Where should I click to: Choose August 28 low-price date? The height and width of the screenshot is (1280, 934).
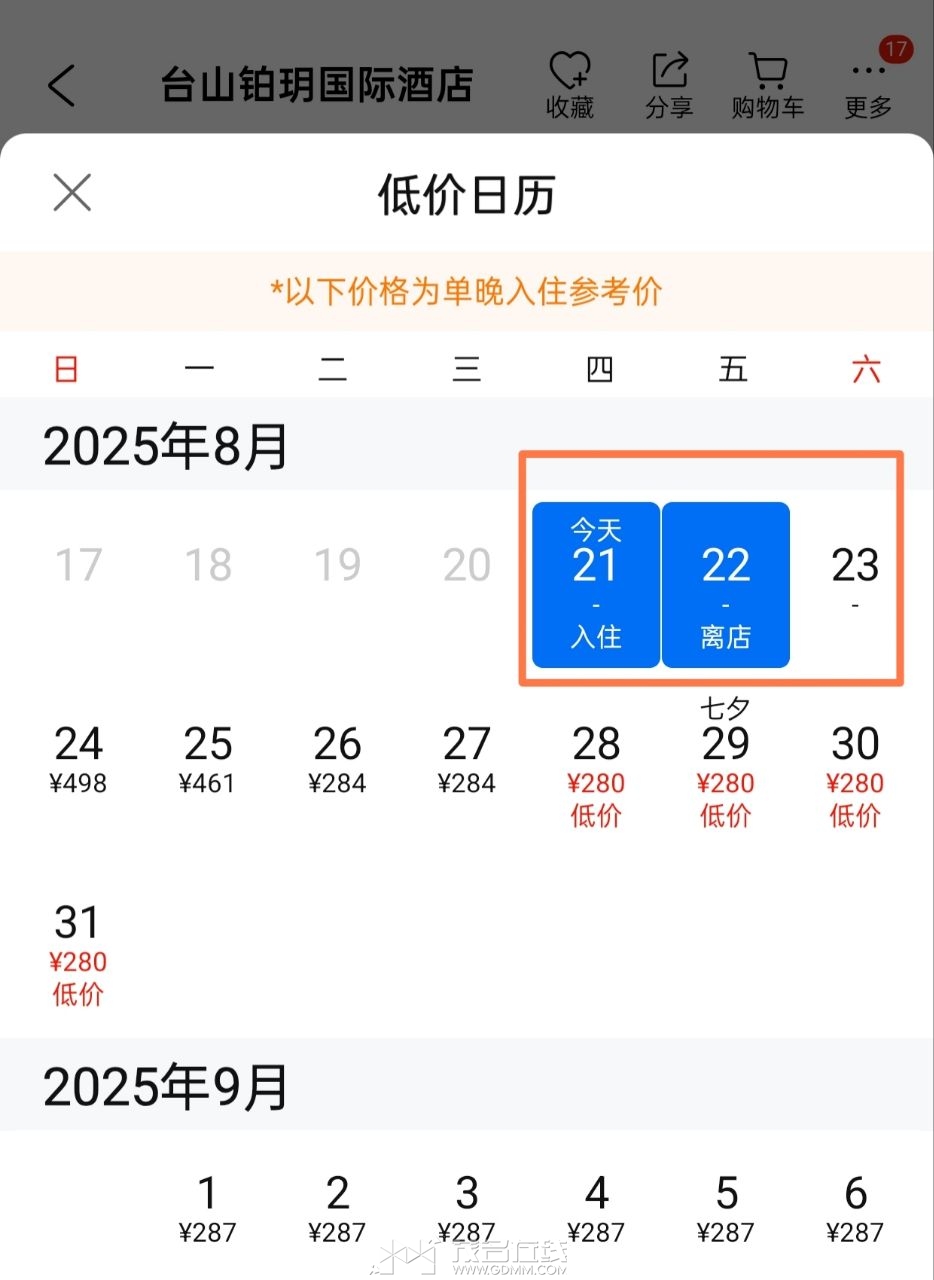597,775
